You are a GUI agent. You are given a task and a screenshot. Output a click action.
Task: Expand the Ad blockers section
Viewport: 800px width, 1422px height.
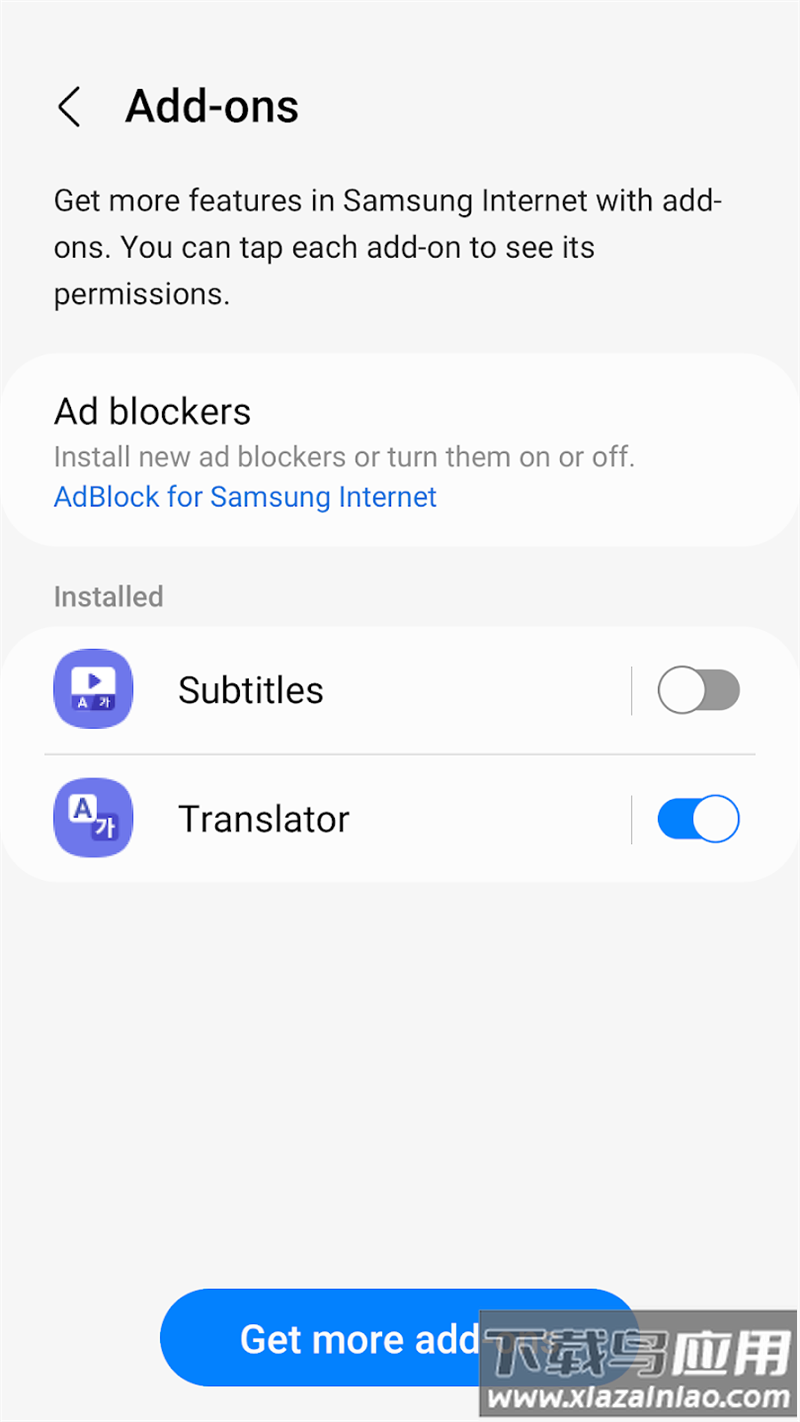(x=152, y=411)
